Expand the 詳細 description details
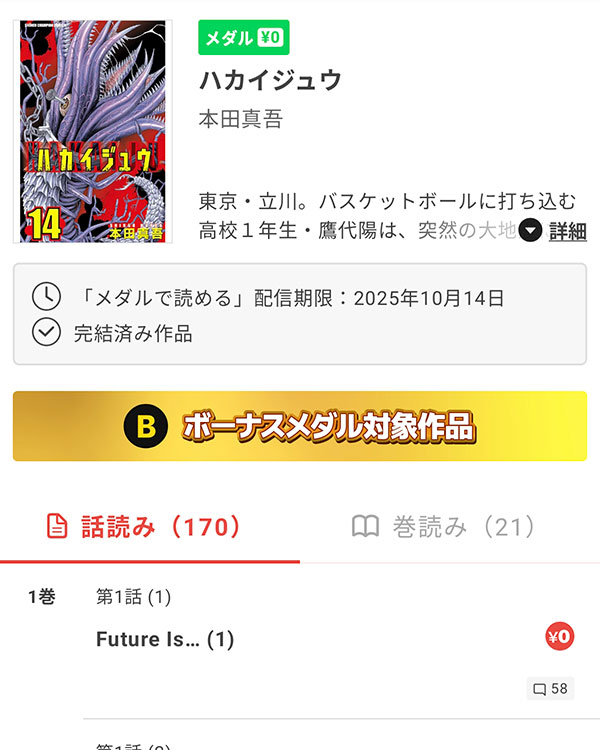 [555, 232]
